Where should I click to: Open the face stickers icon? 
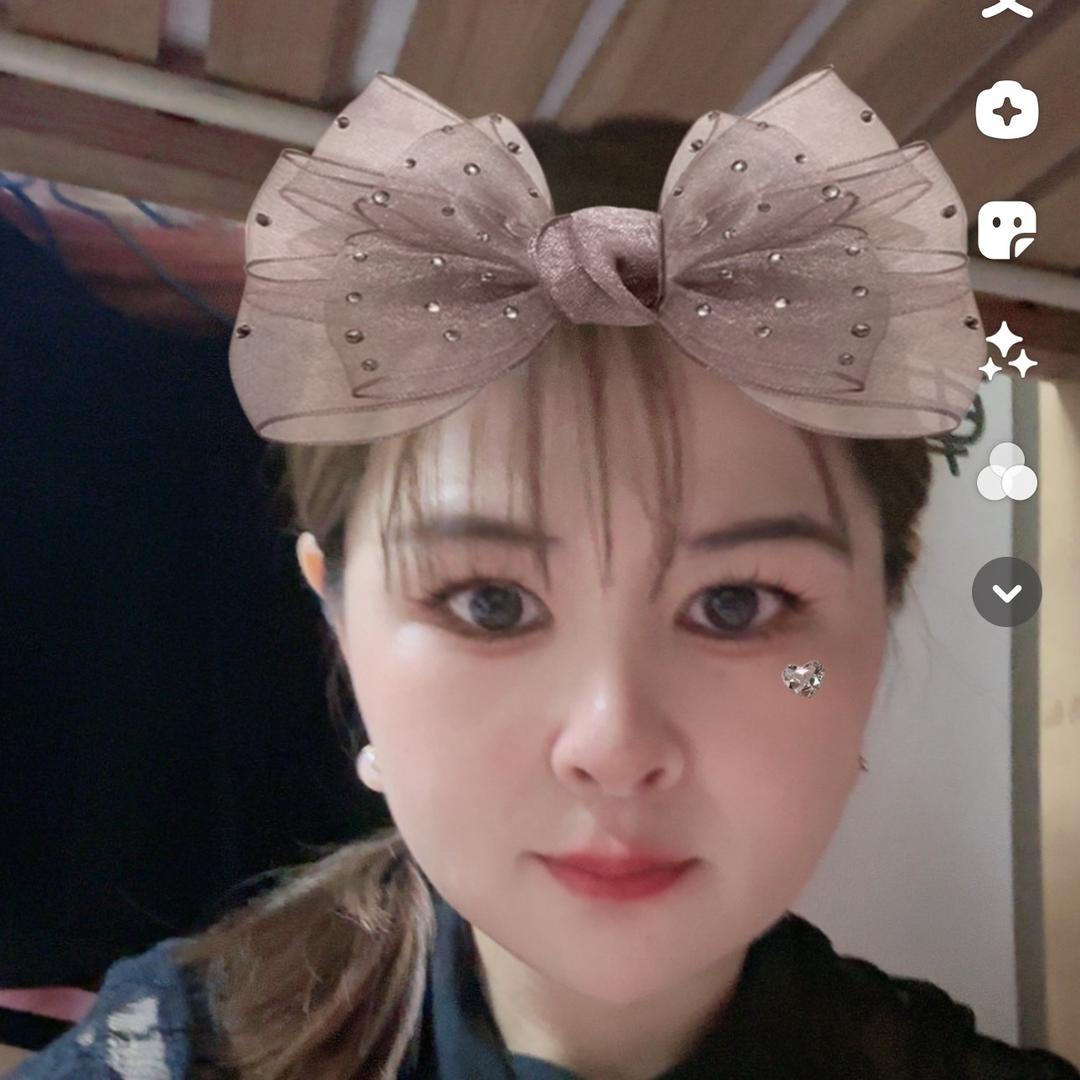point(1006,231)
